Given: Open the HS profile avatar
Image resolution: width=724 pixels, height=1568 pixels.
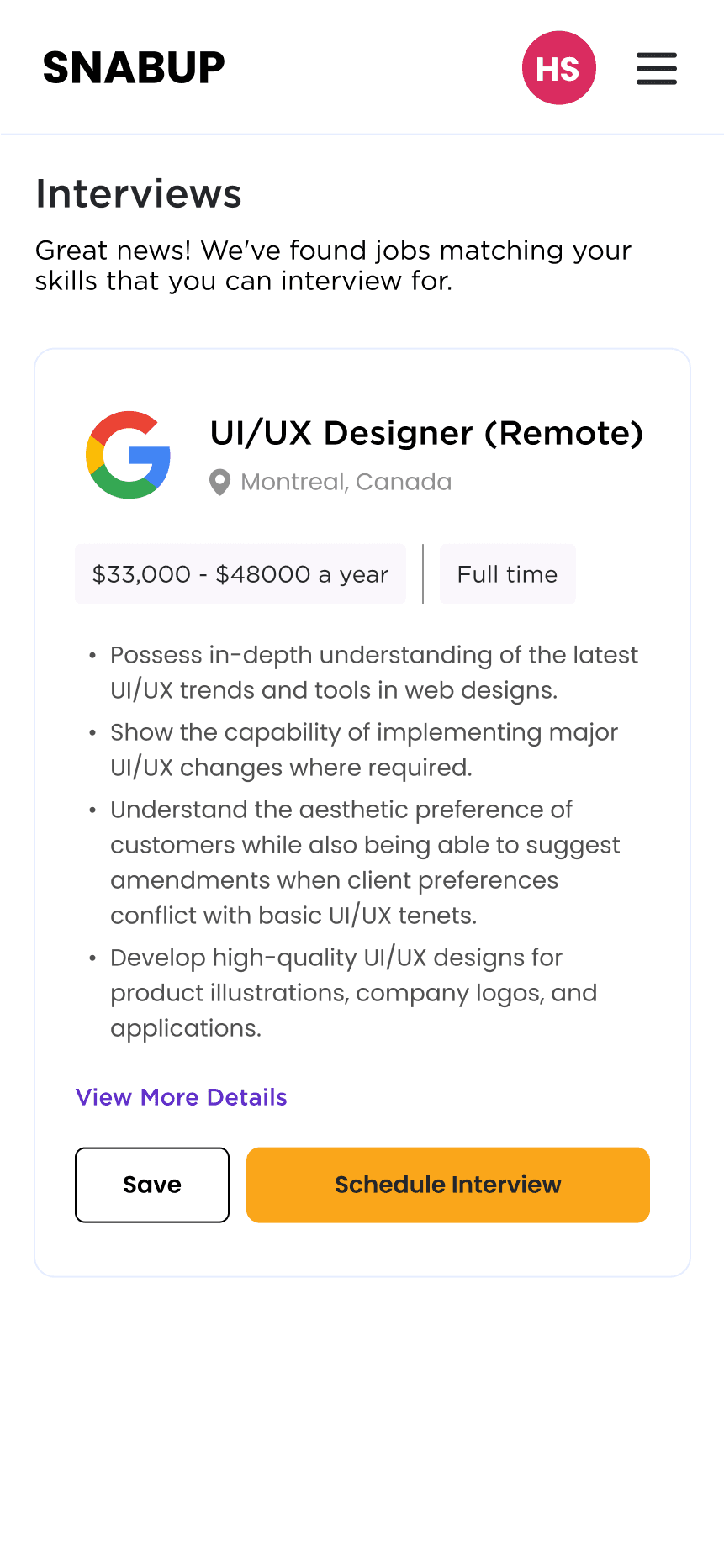Looking at the screenshot, I should pyautogui.click(x=559, y=68).
